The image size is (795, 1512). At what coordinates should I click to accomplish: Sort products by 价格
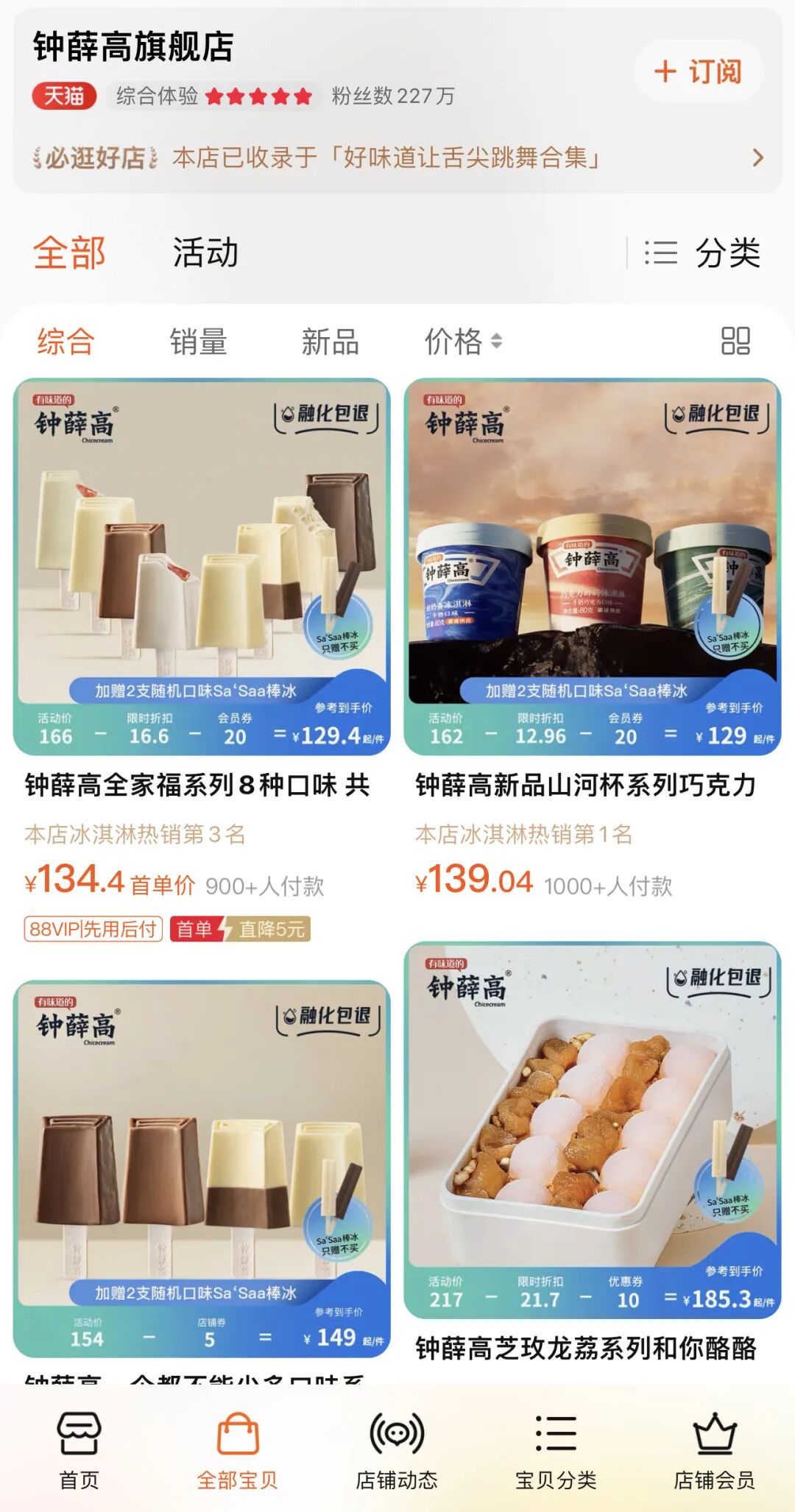463,342
